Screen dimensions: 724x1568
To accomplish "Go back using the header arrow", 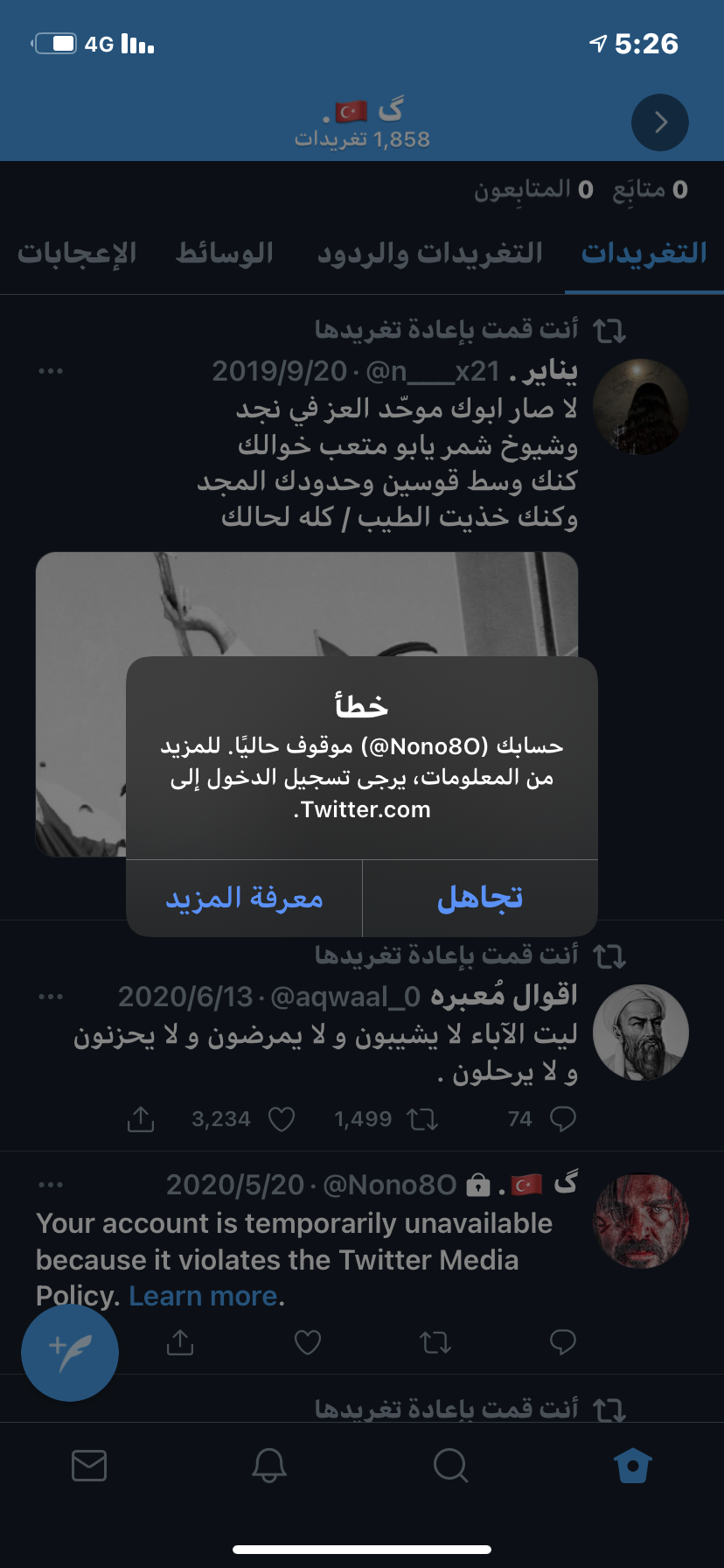I will [x=660, y=122].
